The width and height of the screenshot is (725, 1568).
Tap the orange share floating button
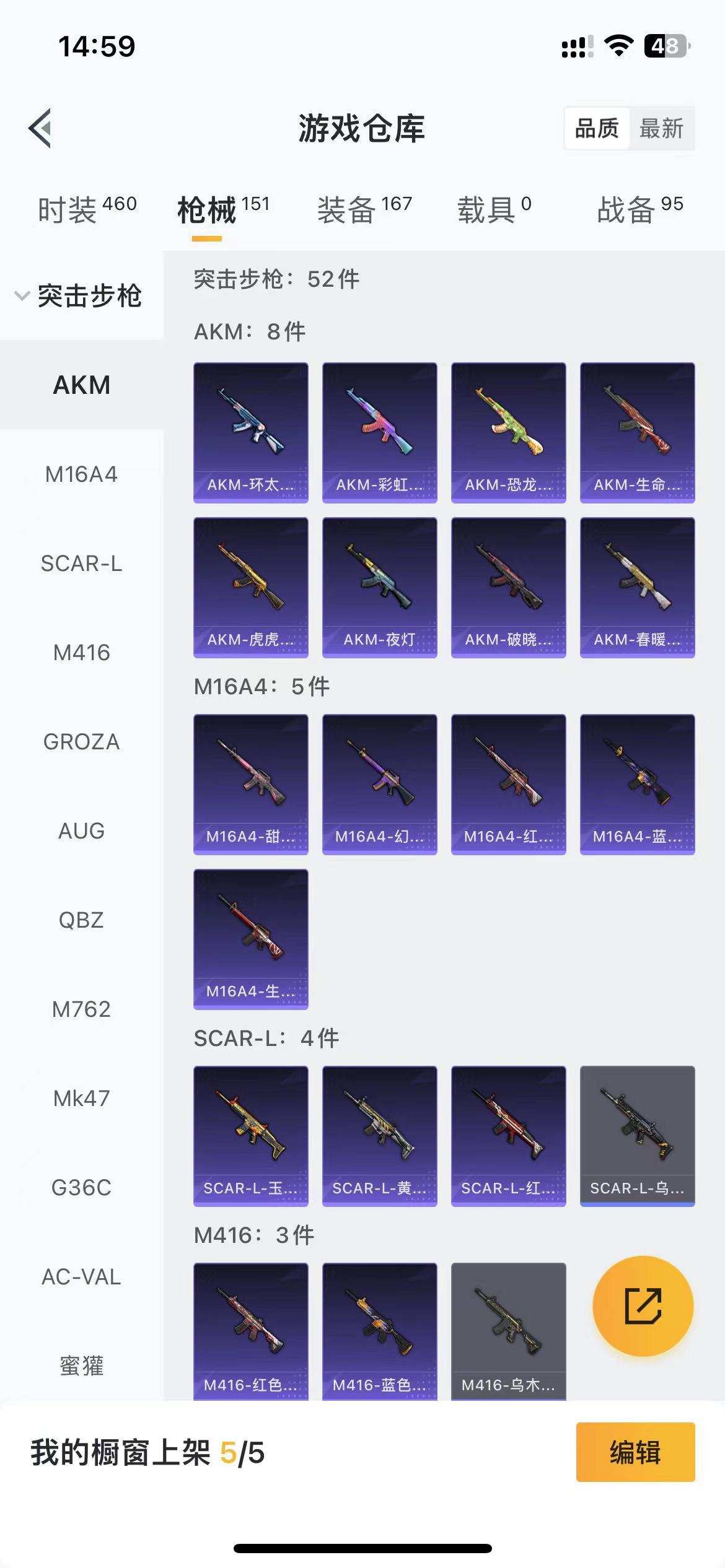[643, 1305]
